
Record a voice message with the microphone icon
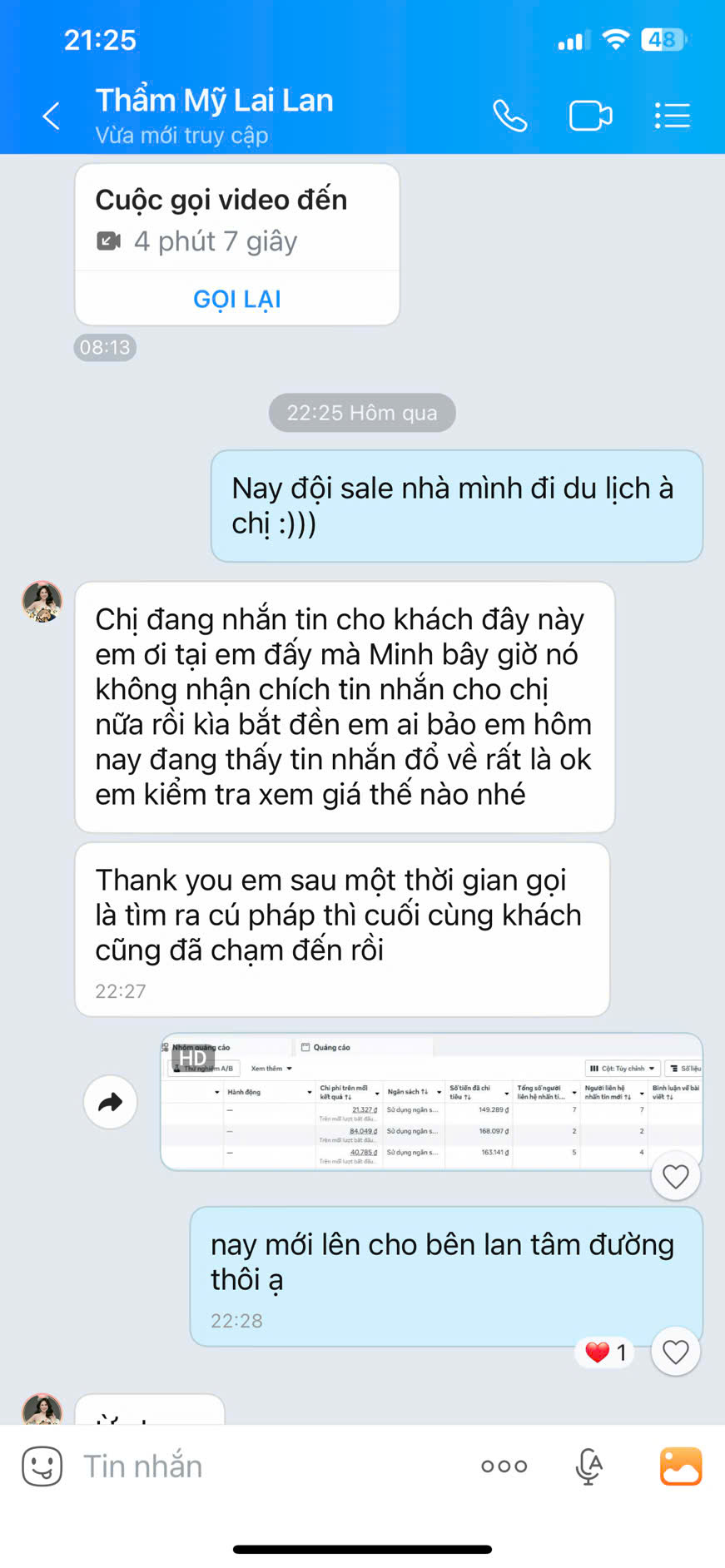pos(588,1466)
